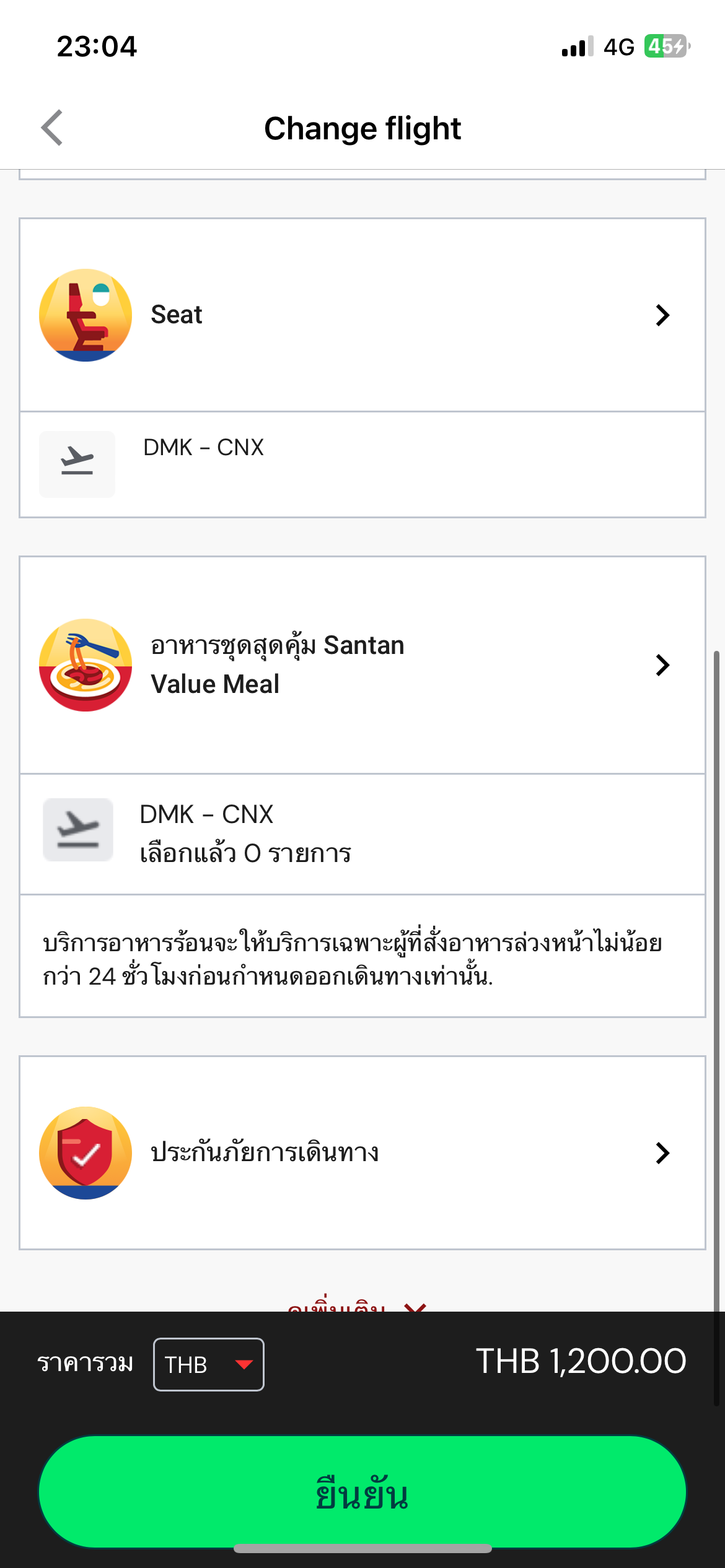Select DMK – CNX under the Seat section
This screenshot has width=725, height=1568.
pos(362,464)
